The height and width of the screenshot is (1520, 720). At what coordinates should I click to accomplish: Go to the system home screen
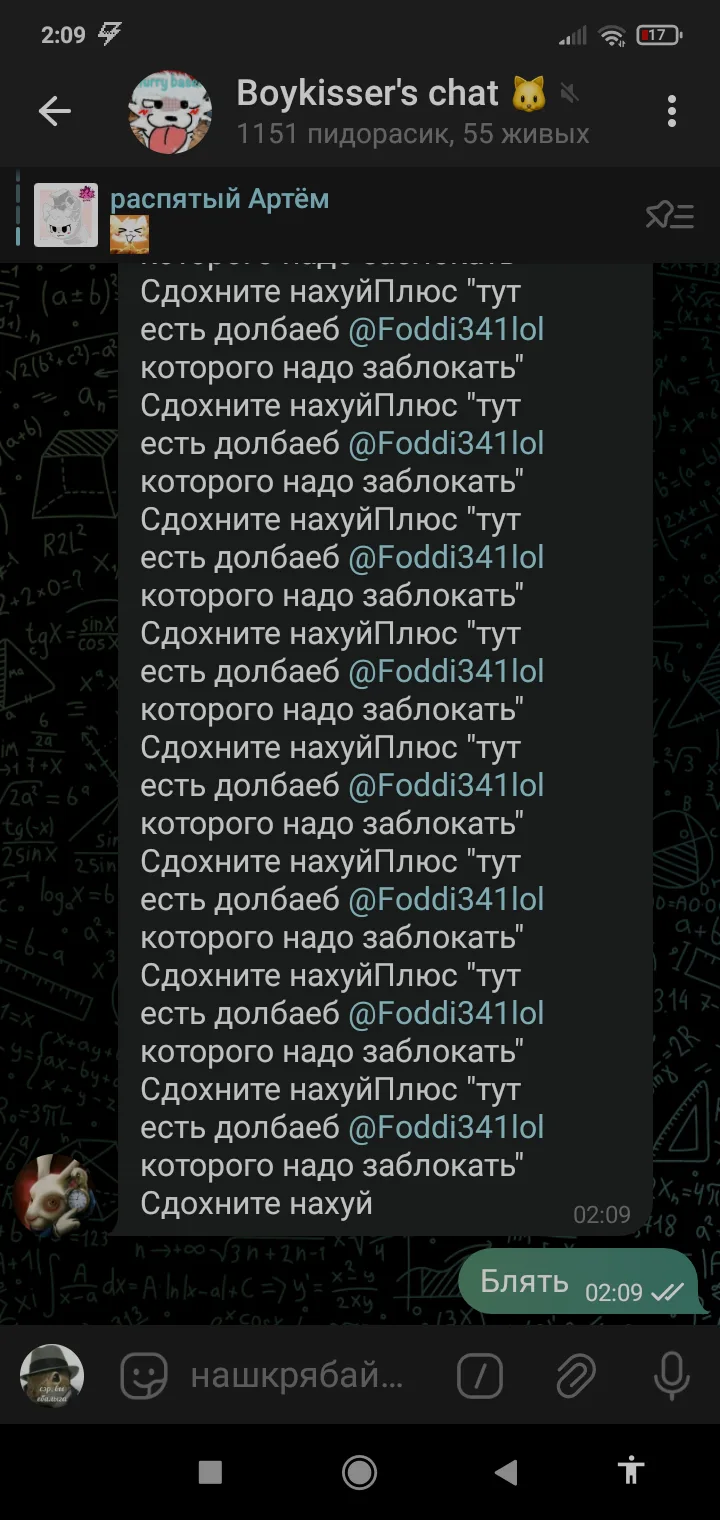tap(359, 1471)
